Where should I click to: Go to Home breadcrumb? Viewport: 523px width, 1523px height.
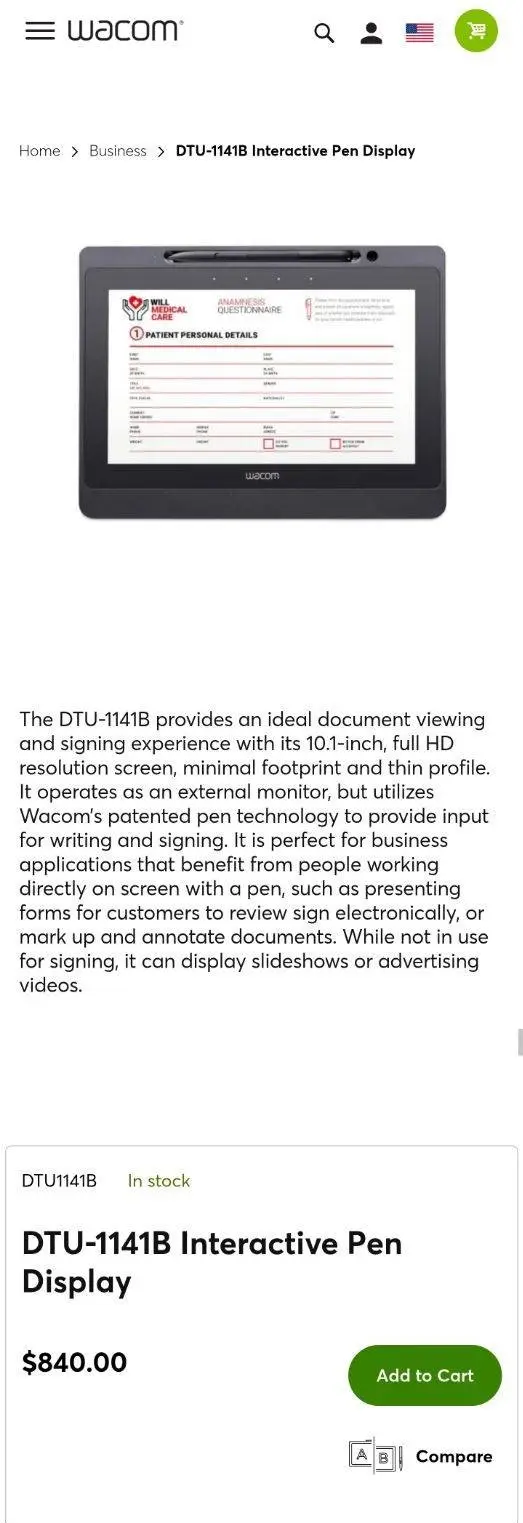pos(40,151)
